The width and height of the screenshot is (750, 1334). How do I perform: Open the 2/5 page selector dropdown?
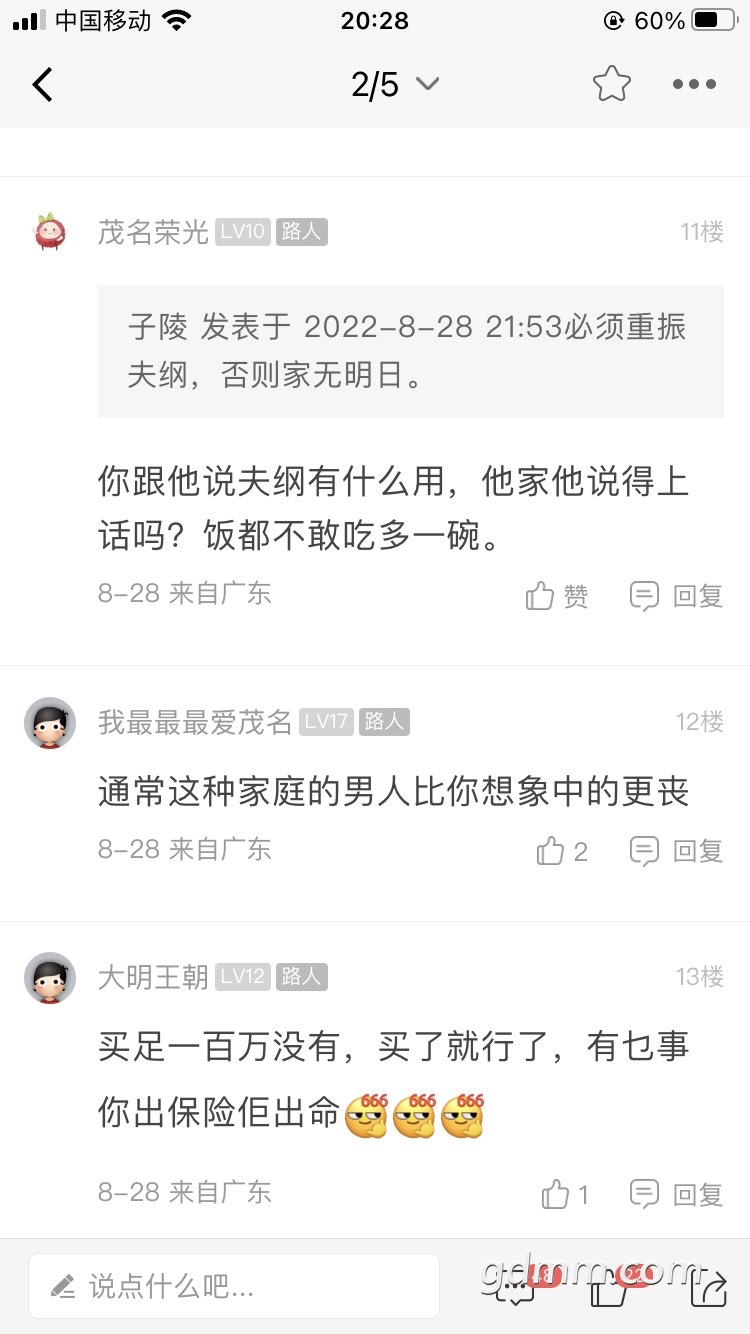click(395, 85)
